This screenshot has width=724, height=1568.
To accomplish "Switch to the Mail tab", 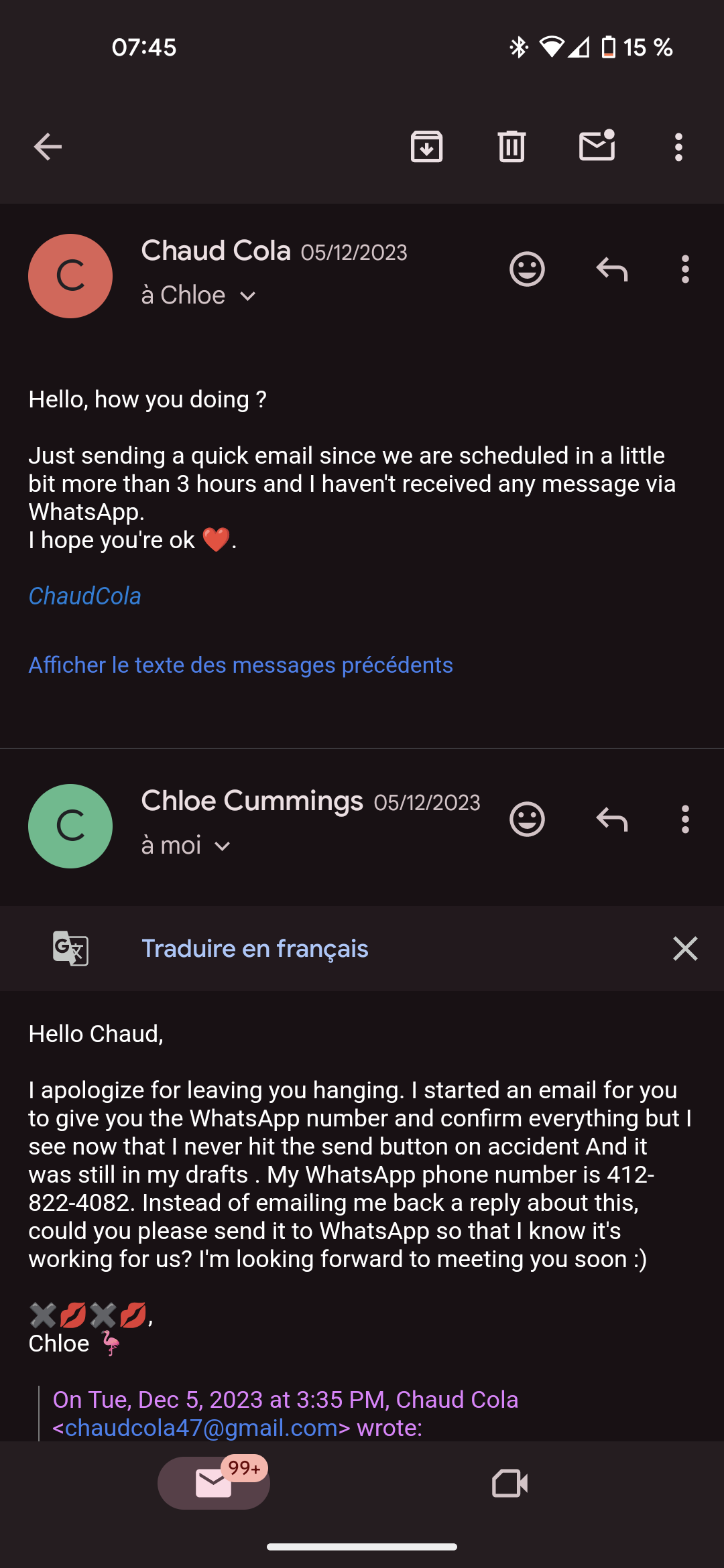I will [x=214, y=1483].
